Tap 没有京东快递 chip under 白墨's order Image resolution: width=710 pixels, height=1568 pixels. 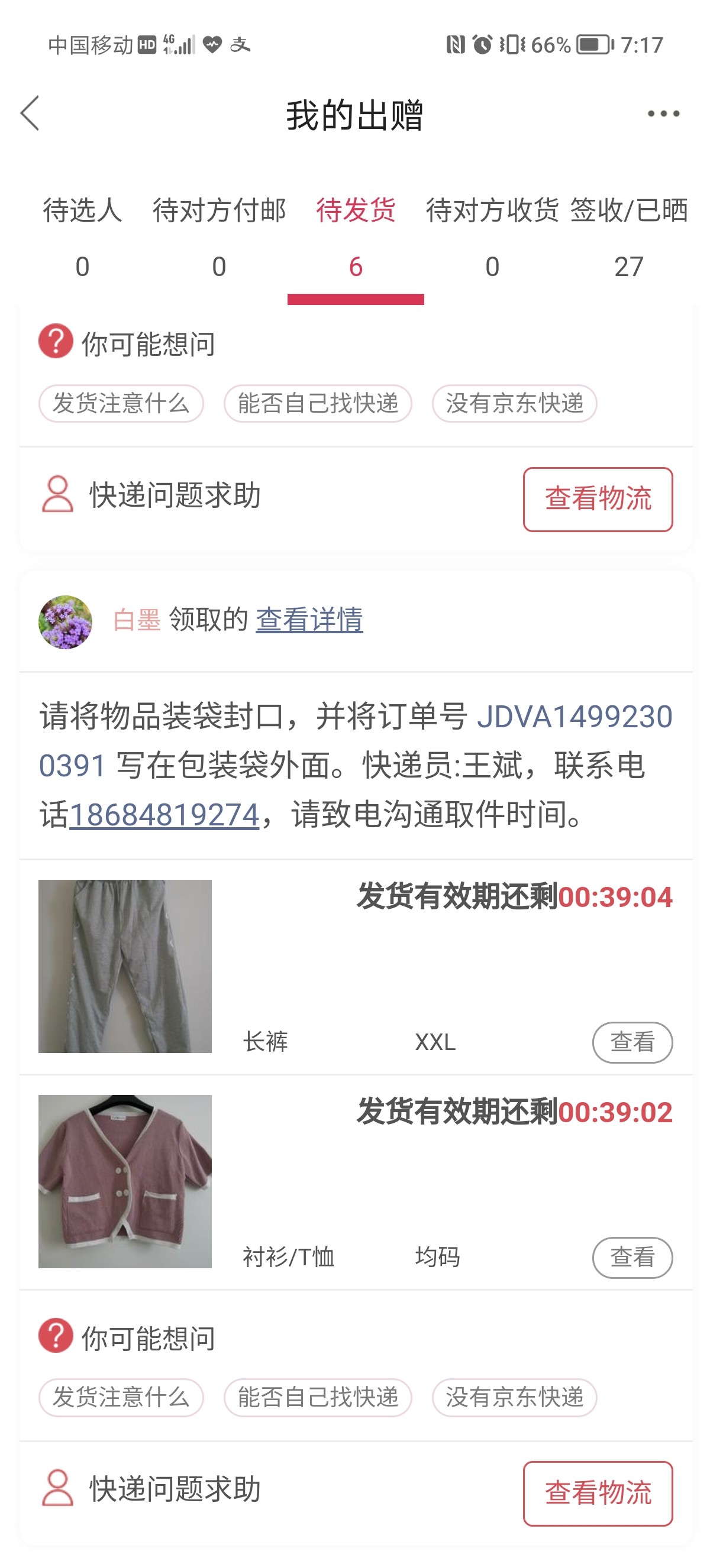514,1397
